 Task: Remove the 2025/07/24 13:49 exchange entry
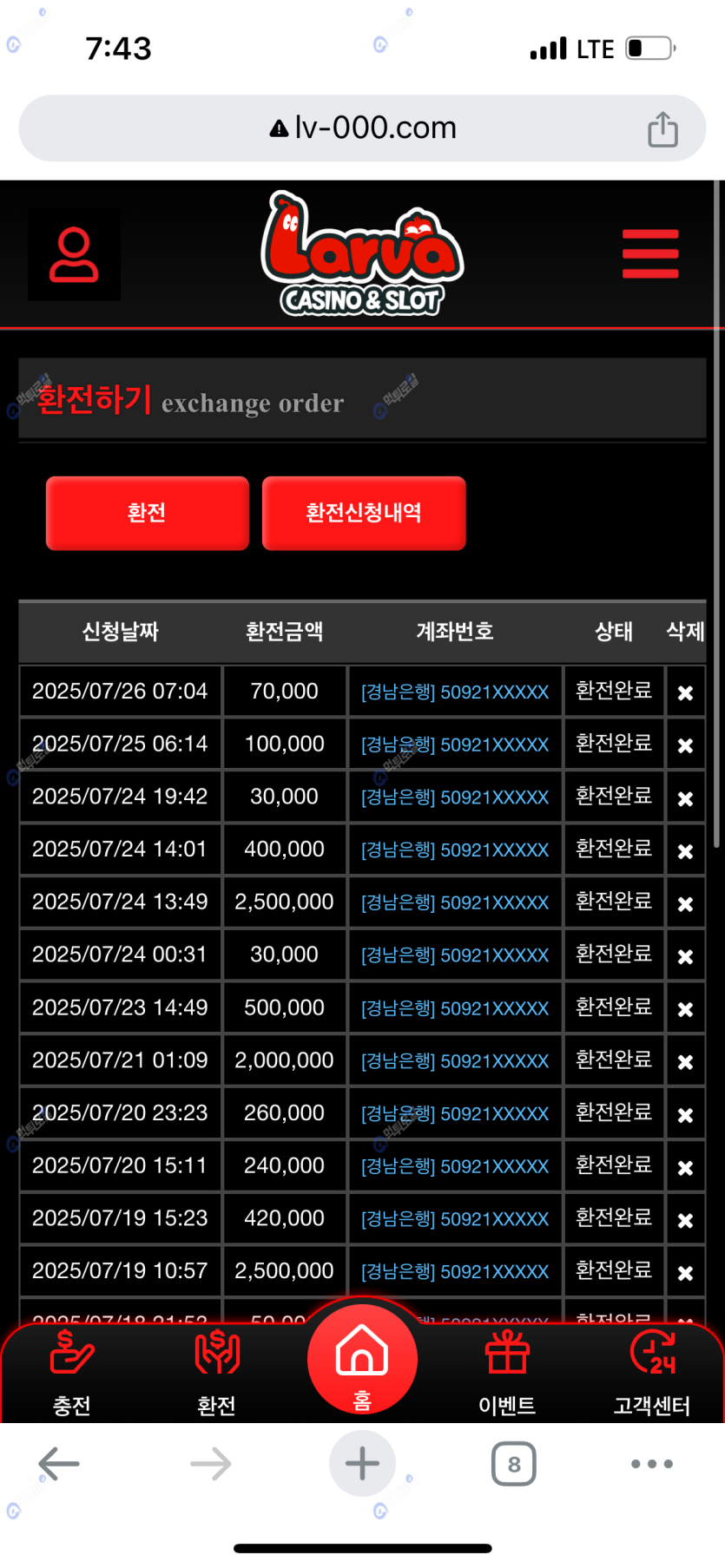click(685, 903)
